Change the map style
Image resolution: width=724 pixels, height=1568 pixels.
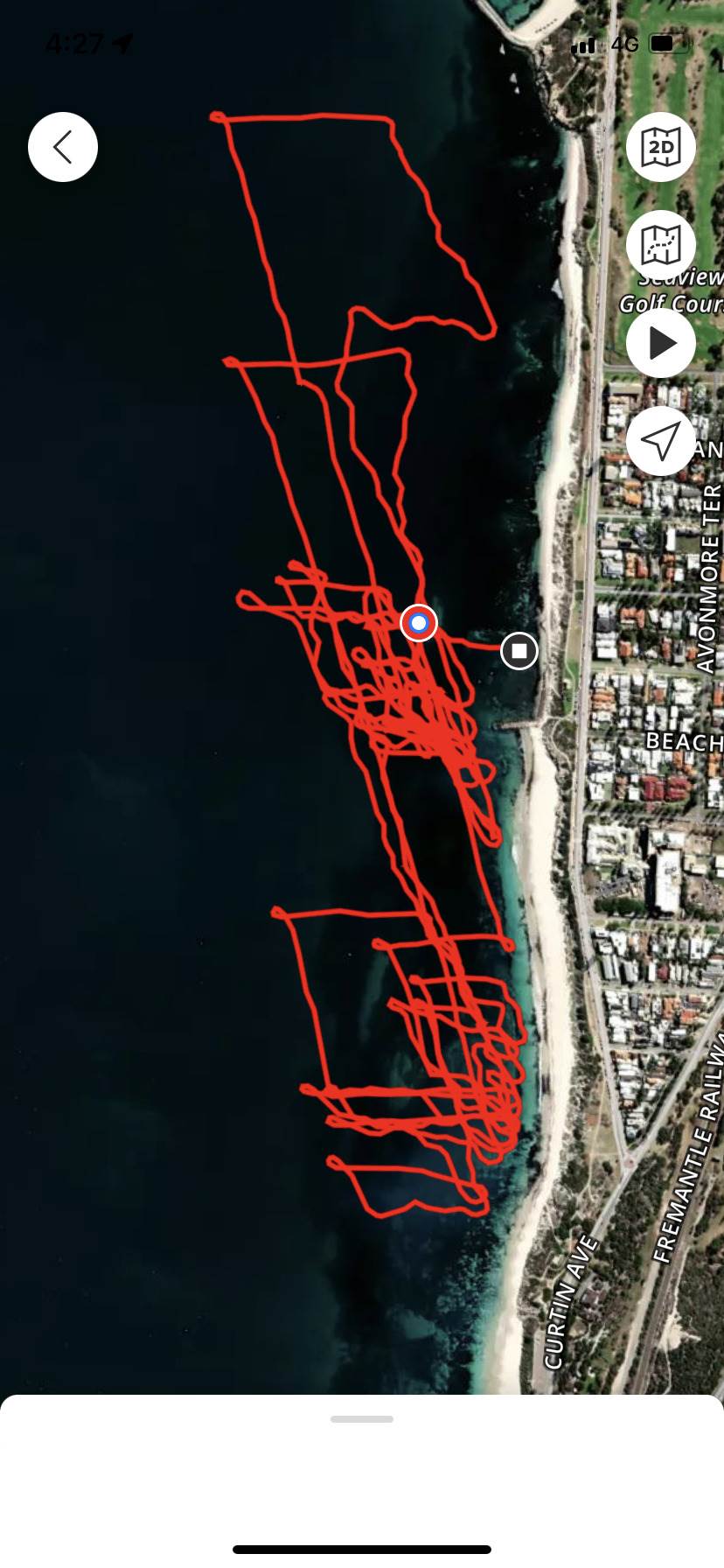click(x=661, y=245)
